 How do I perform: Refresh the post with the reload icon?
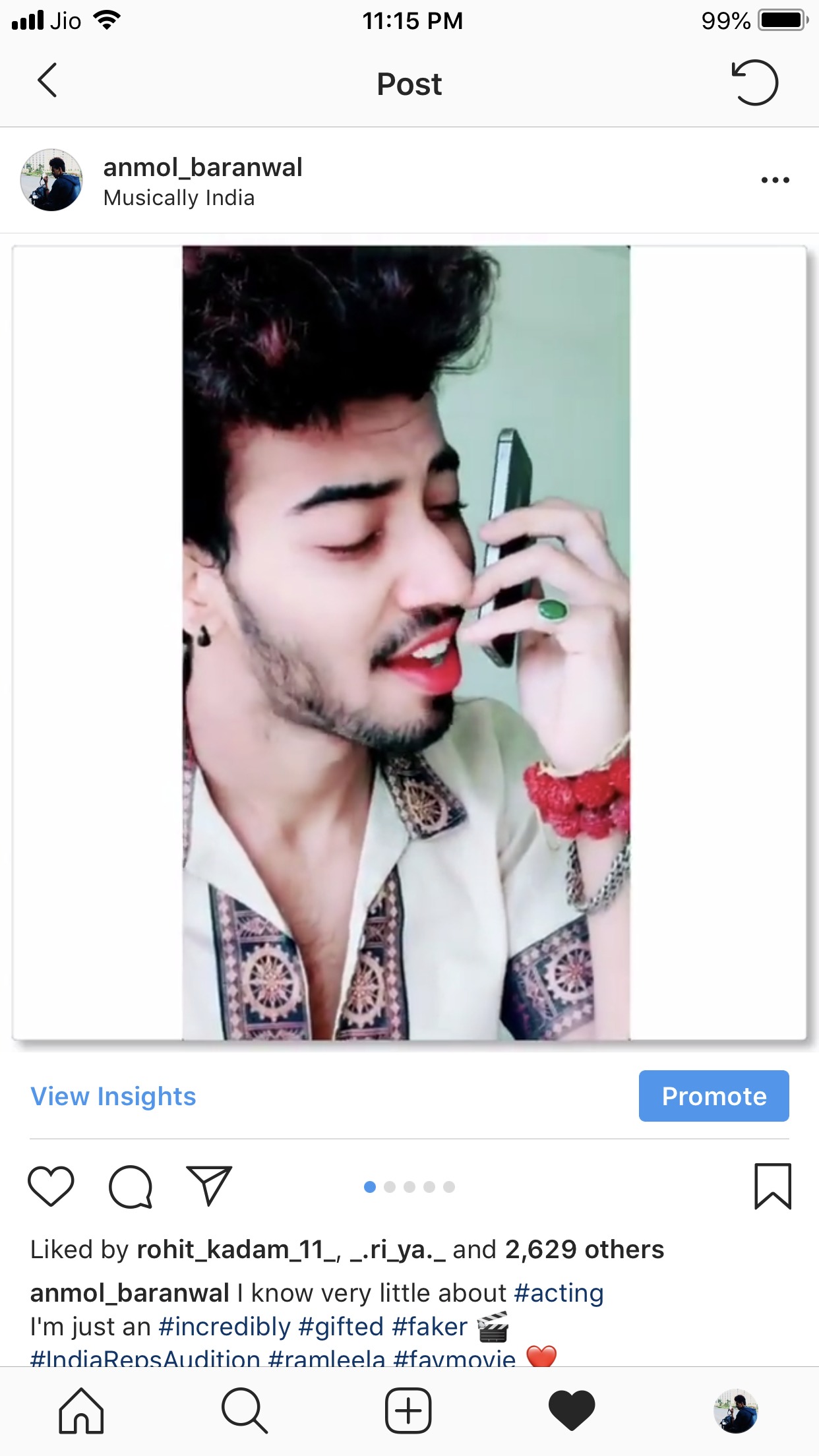(x=754, y=82)
